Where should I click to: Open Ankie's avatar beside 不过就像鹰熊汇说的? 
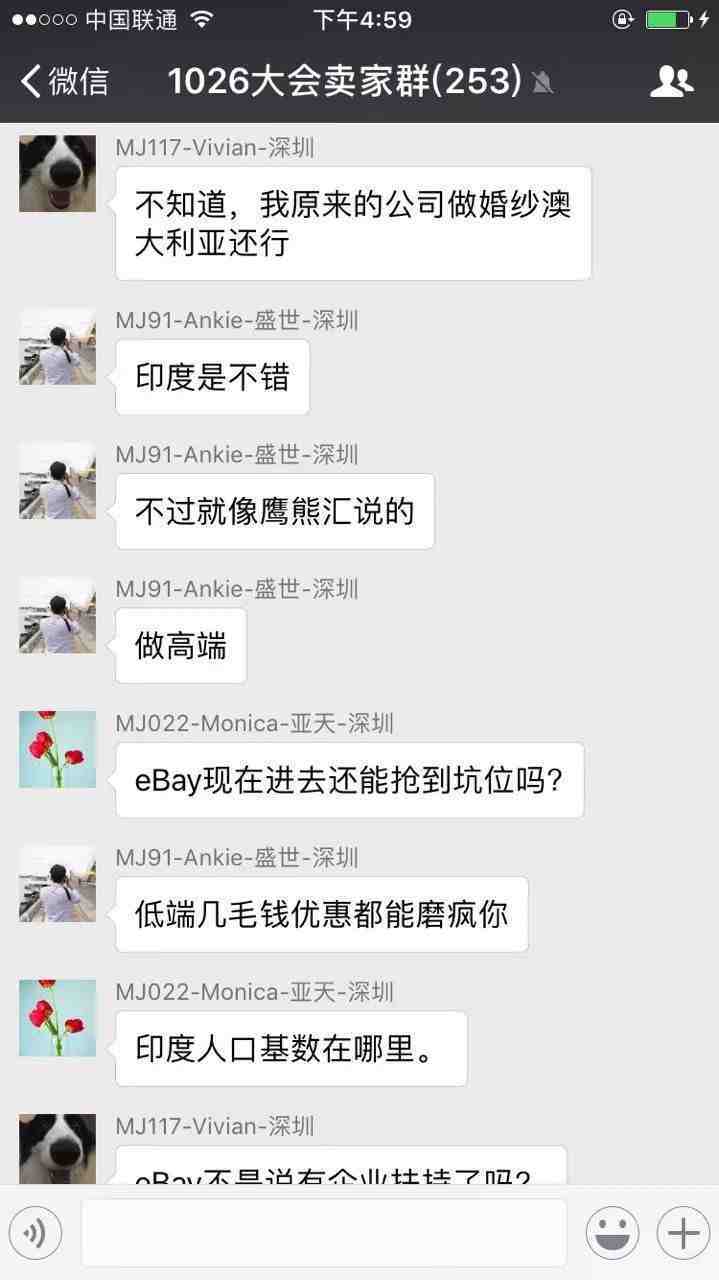(x=58, y=480)
